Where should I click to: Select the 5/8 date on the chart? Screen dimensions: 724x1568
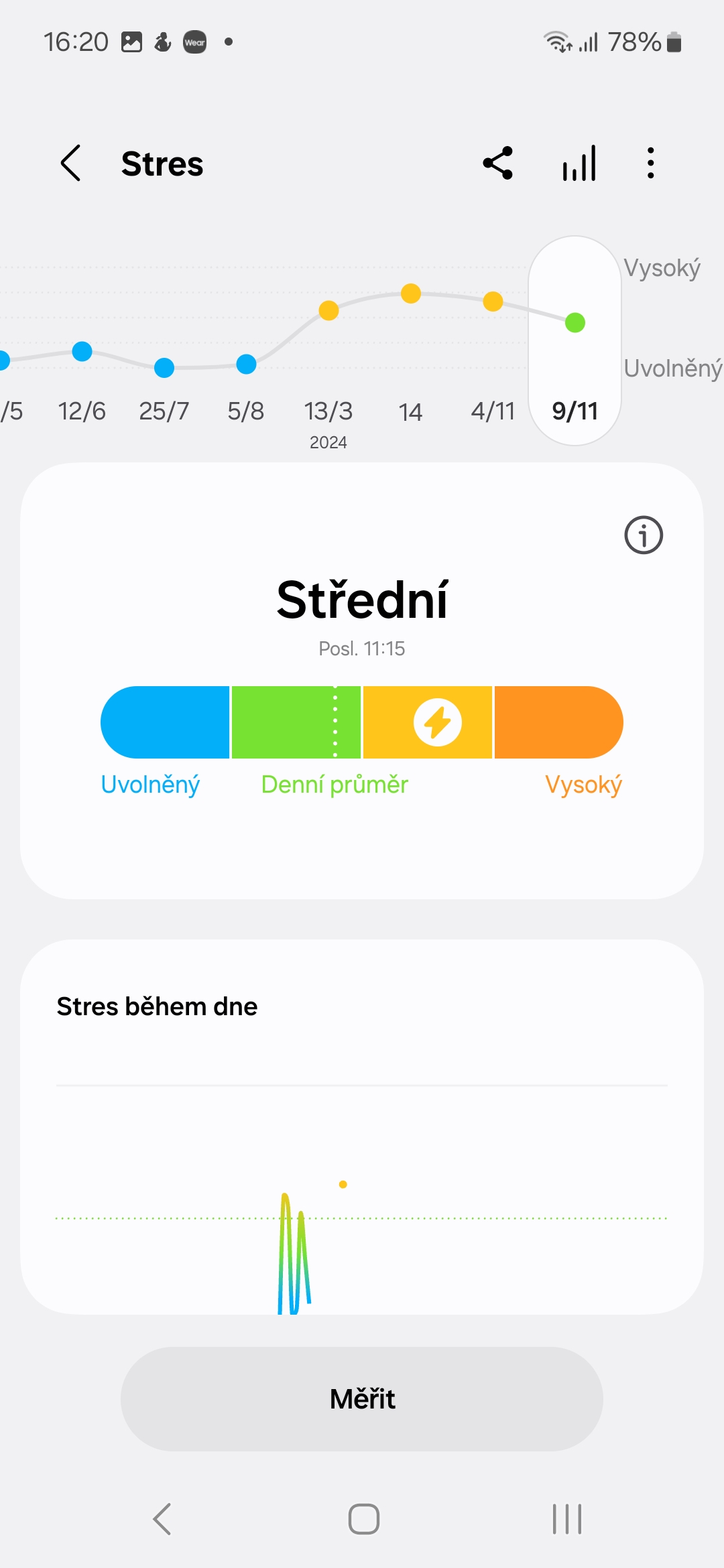coord(246,411)
